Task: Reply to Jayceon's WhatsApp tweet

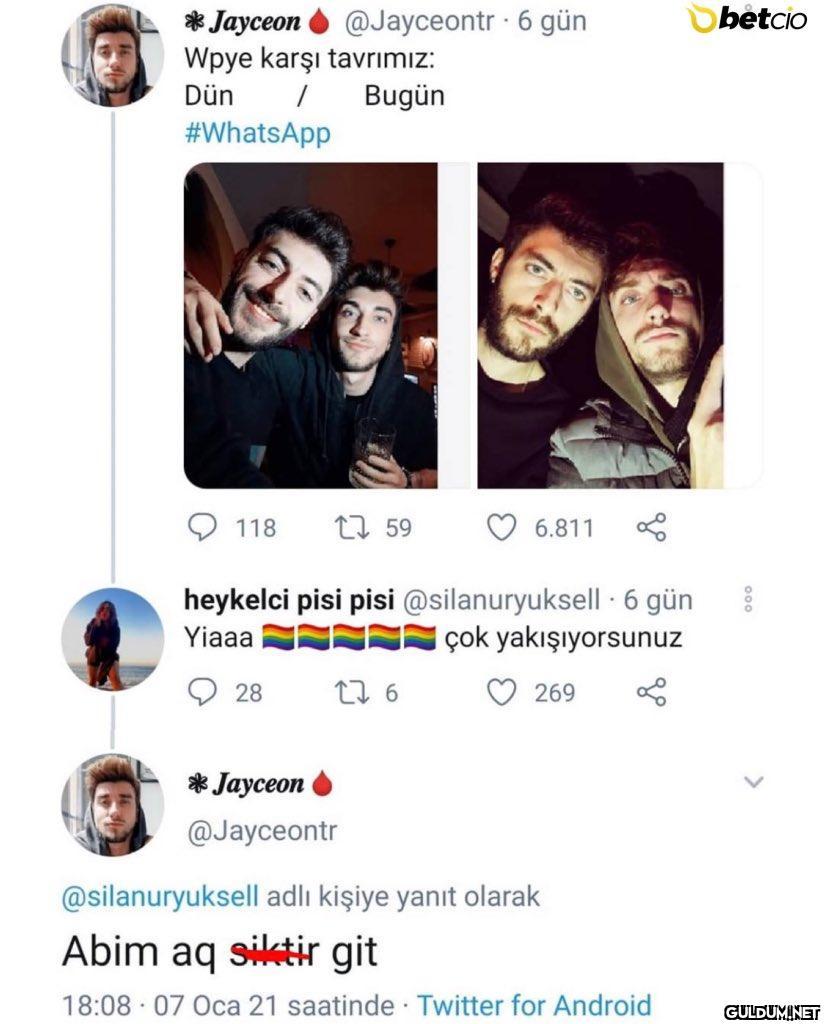Action: 203,527
